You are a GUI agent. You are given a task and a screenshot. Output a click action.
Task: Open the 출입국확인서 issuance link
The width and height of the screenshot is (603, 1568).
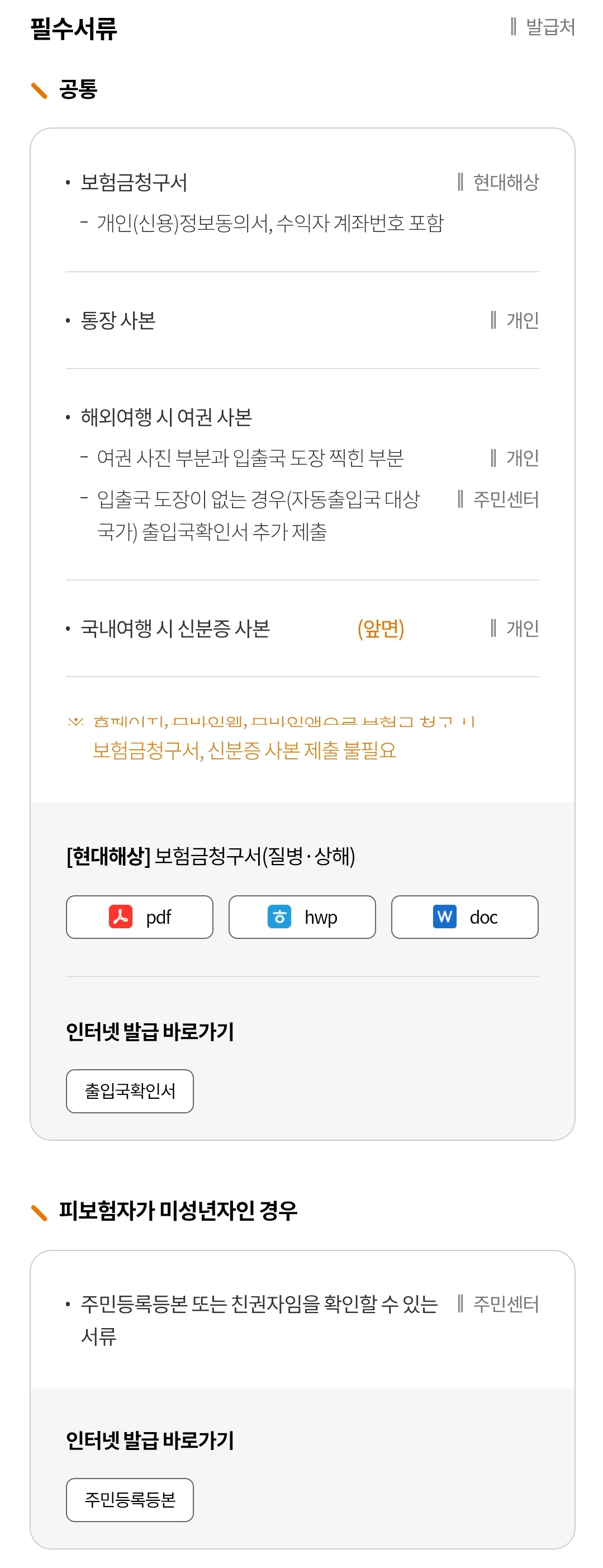coord(129,1091)
